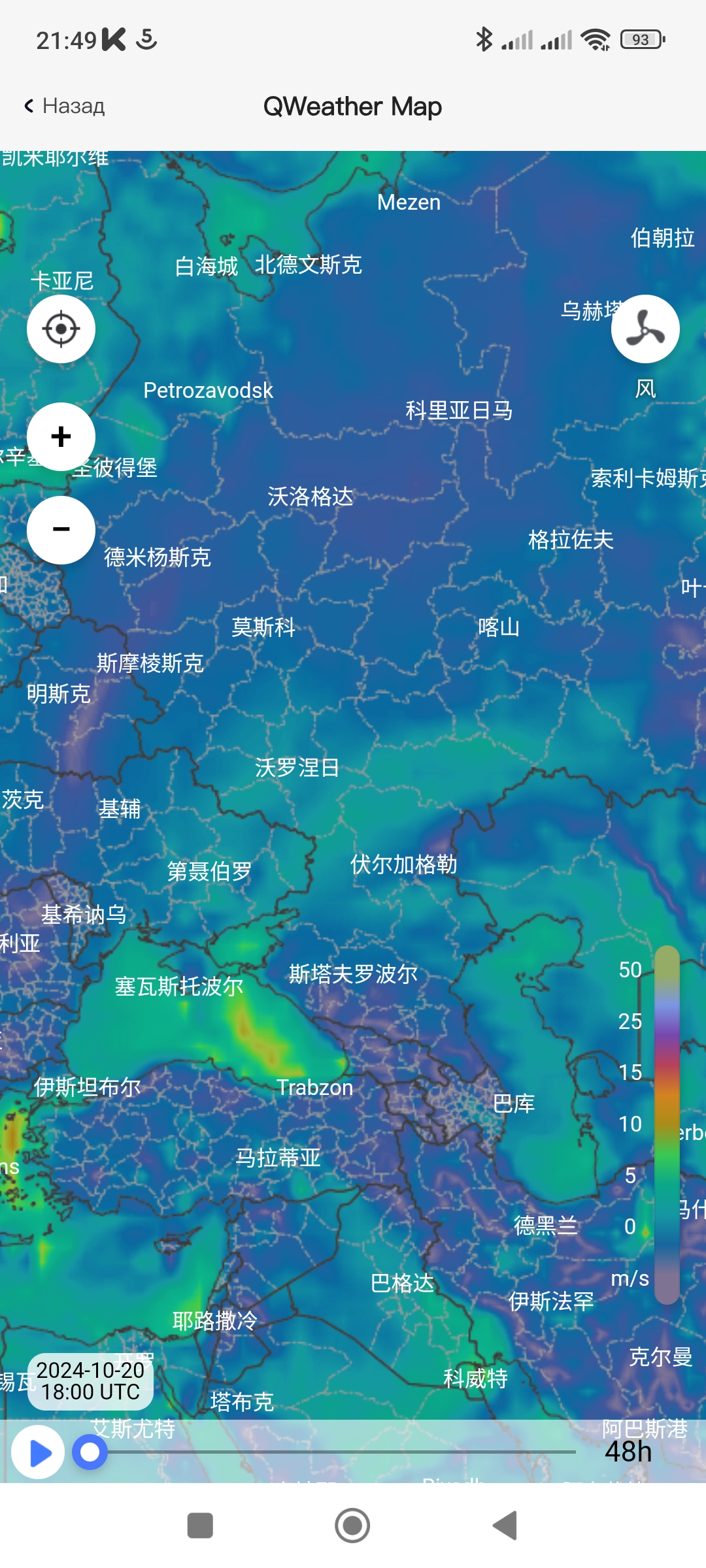Play the forecast animation
The height and width of the screenshot is (1568, 706).
click(x=39, y=1452)
